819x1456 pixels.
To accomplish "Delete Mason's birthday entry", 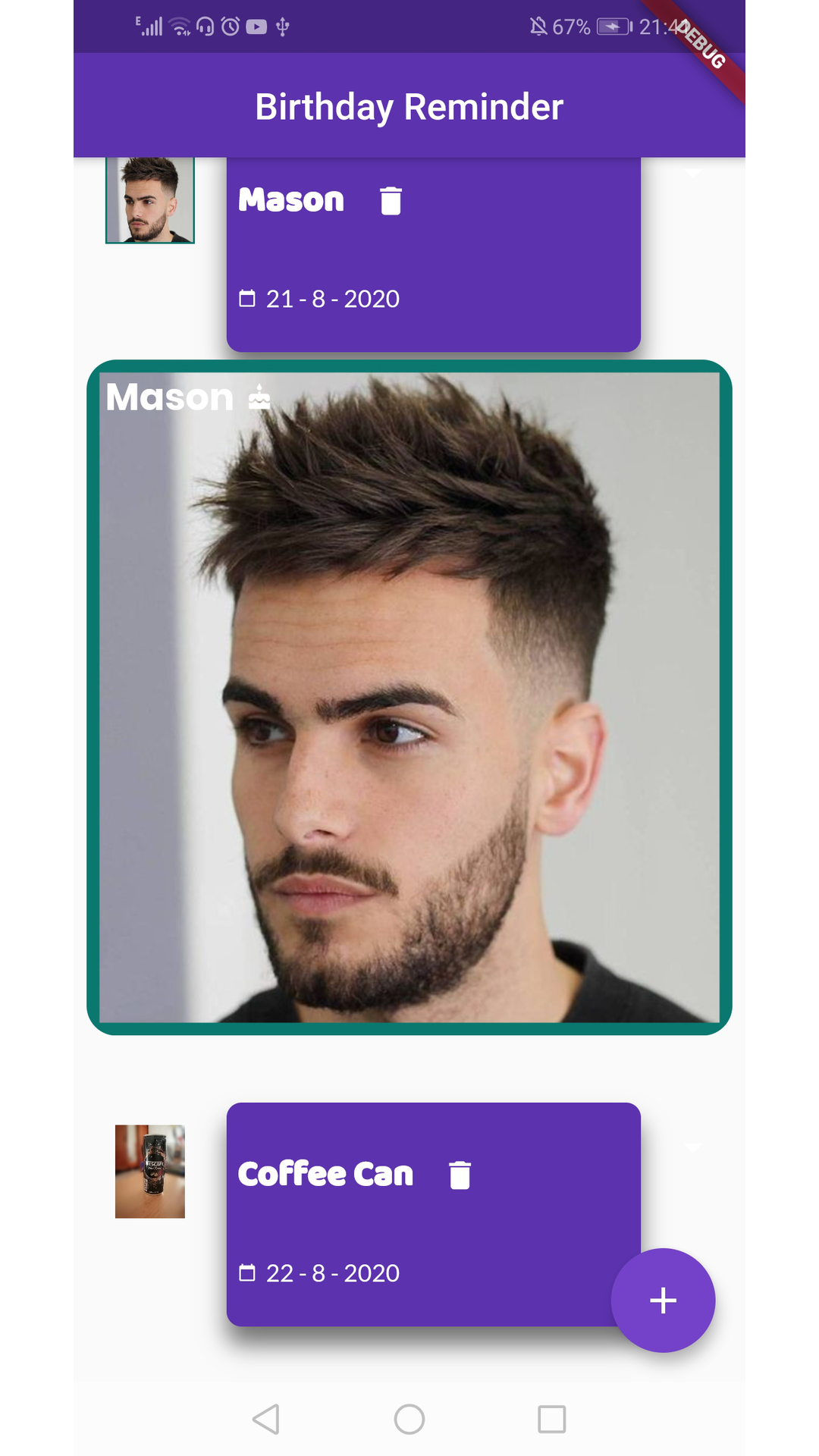I will [391, 201].
